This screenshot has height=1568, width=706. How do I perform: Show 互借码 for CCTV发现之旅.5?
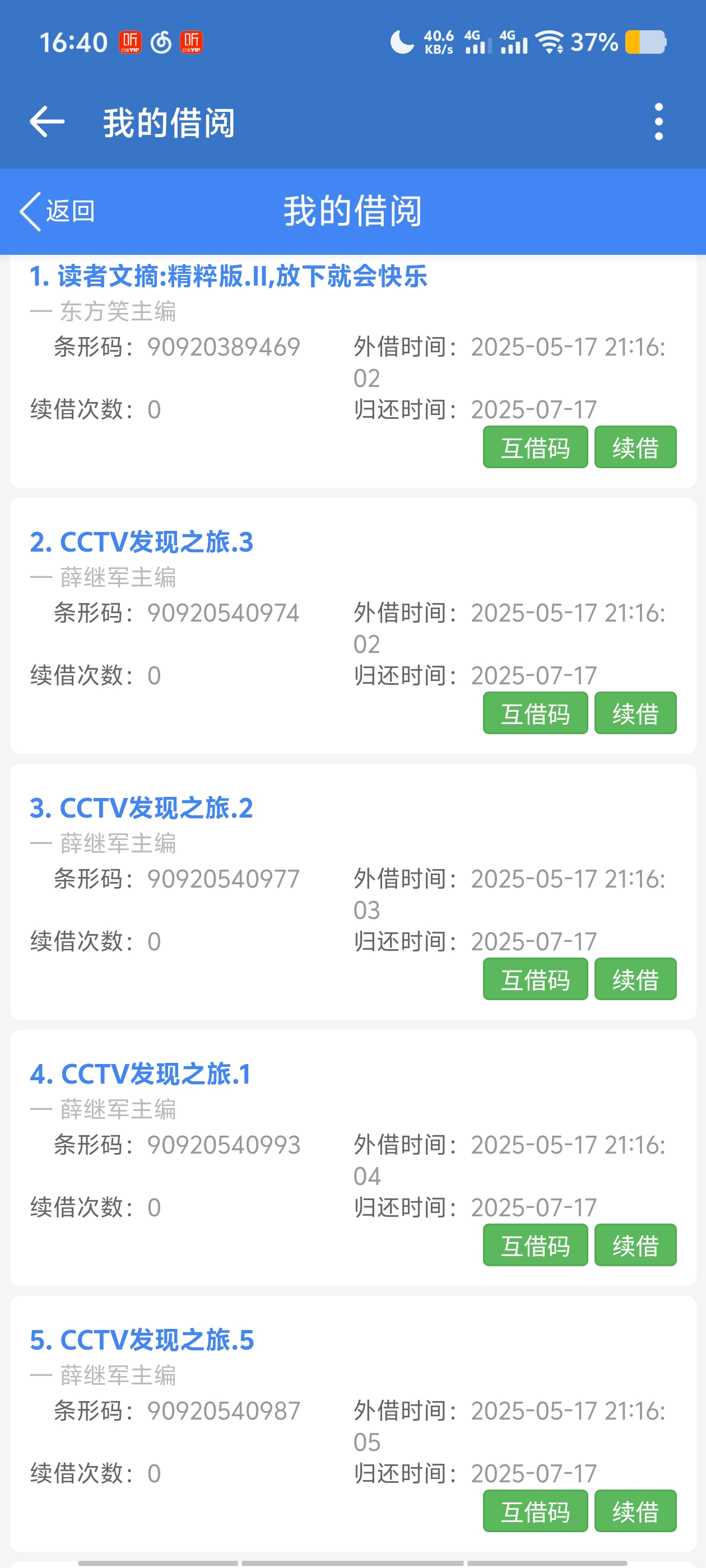pyautogui.click(x=535, y=1511)
